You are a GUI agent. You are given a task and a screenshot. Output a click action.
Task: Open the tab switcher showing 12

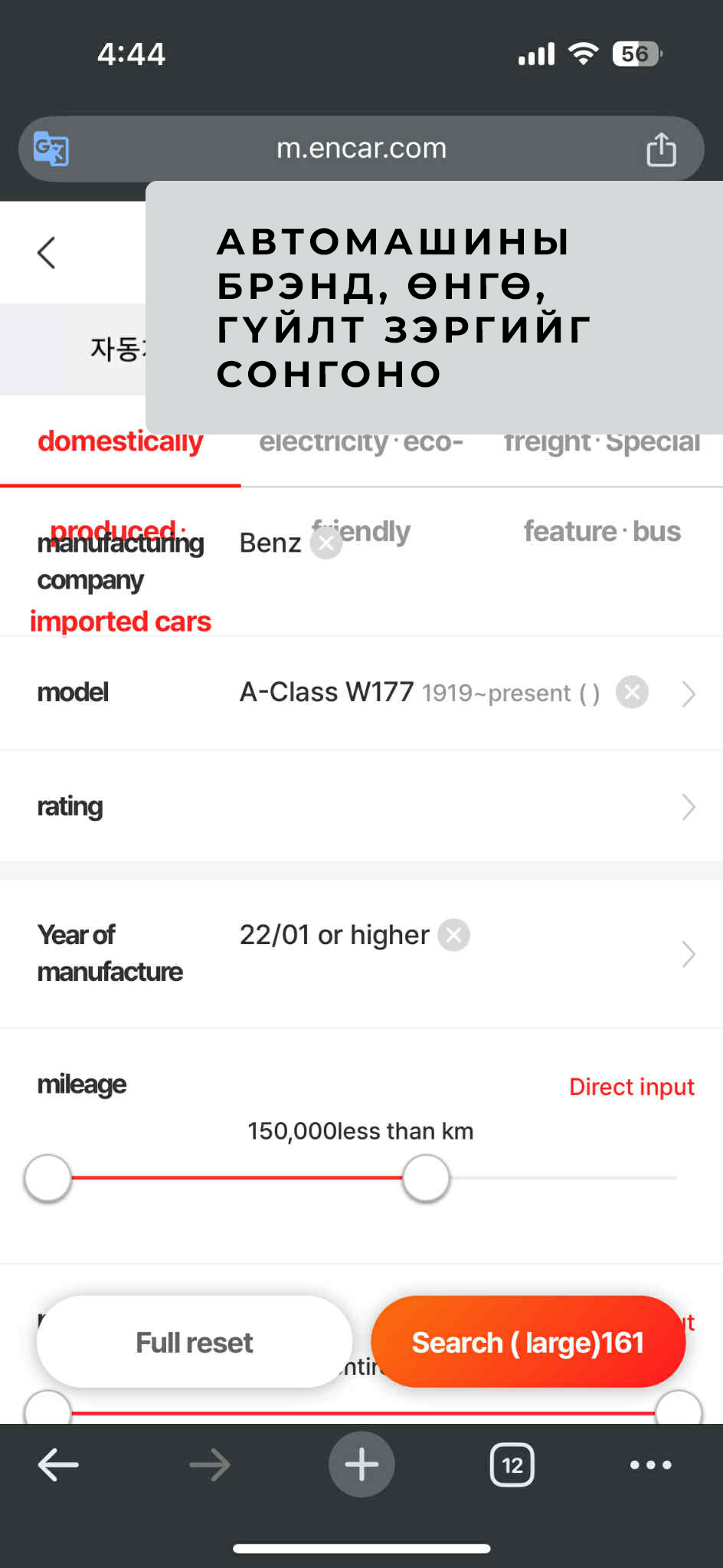point(512,1465)
